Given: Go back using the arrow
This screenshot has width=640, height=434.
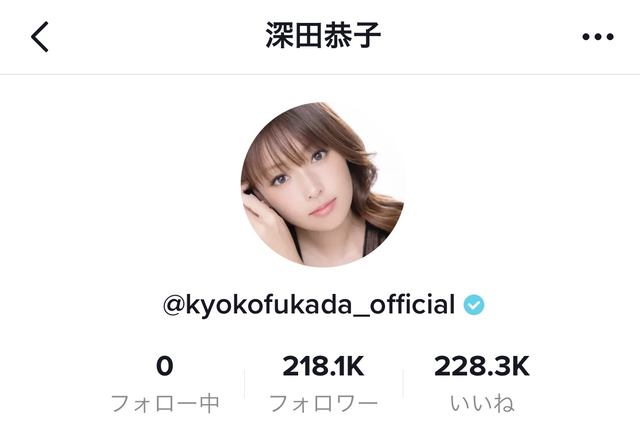Looking at the screenshot, I should (x=40, y=37).
